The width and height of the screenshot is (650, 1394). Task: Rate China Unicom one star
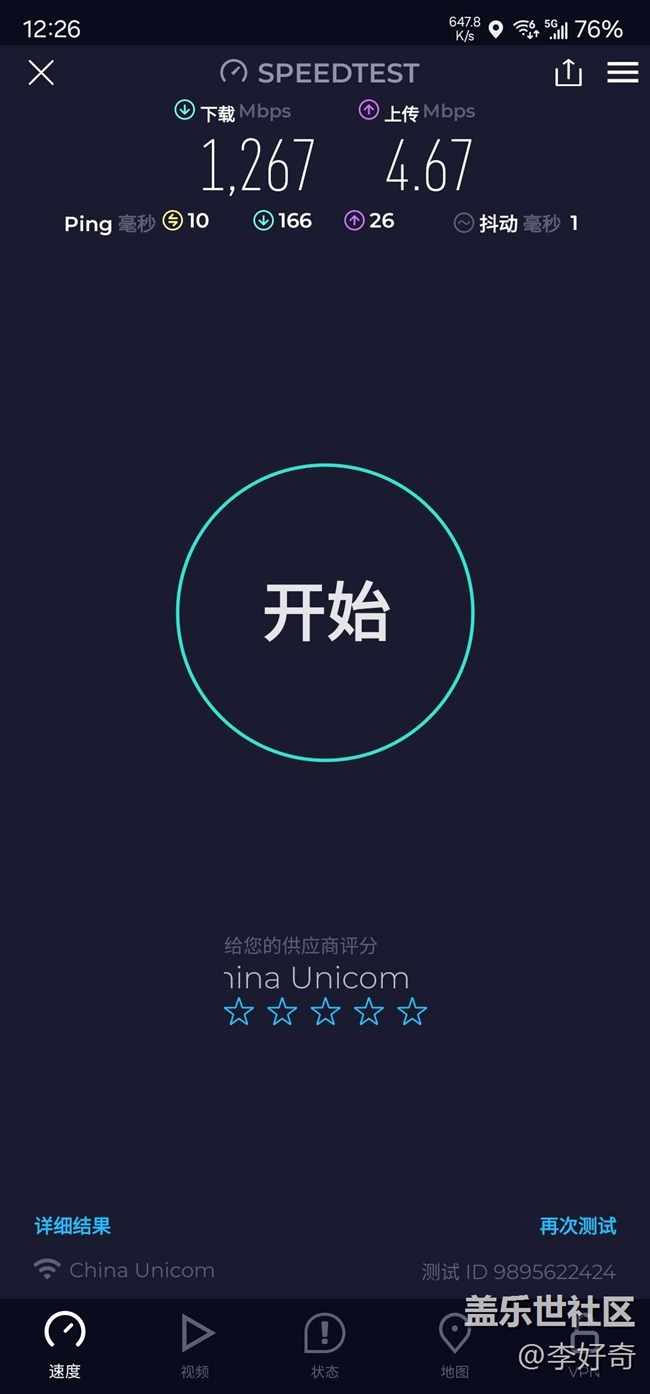pos(239,1012)
